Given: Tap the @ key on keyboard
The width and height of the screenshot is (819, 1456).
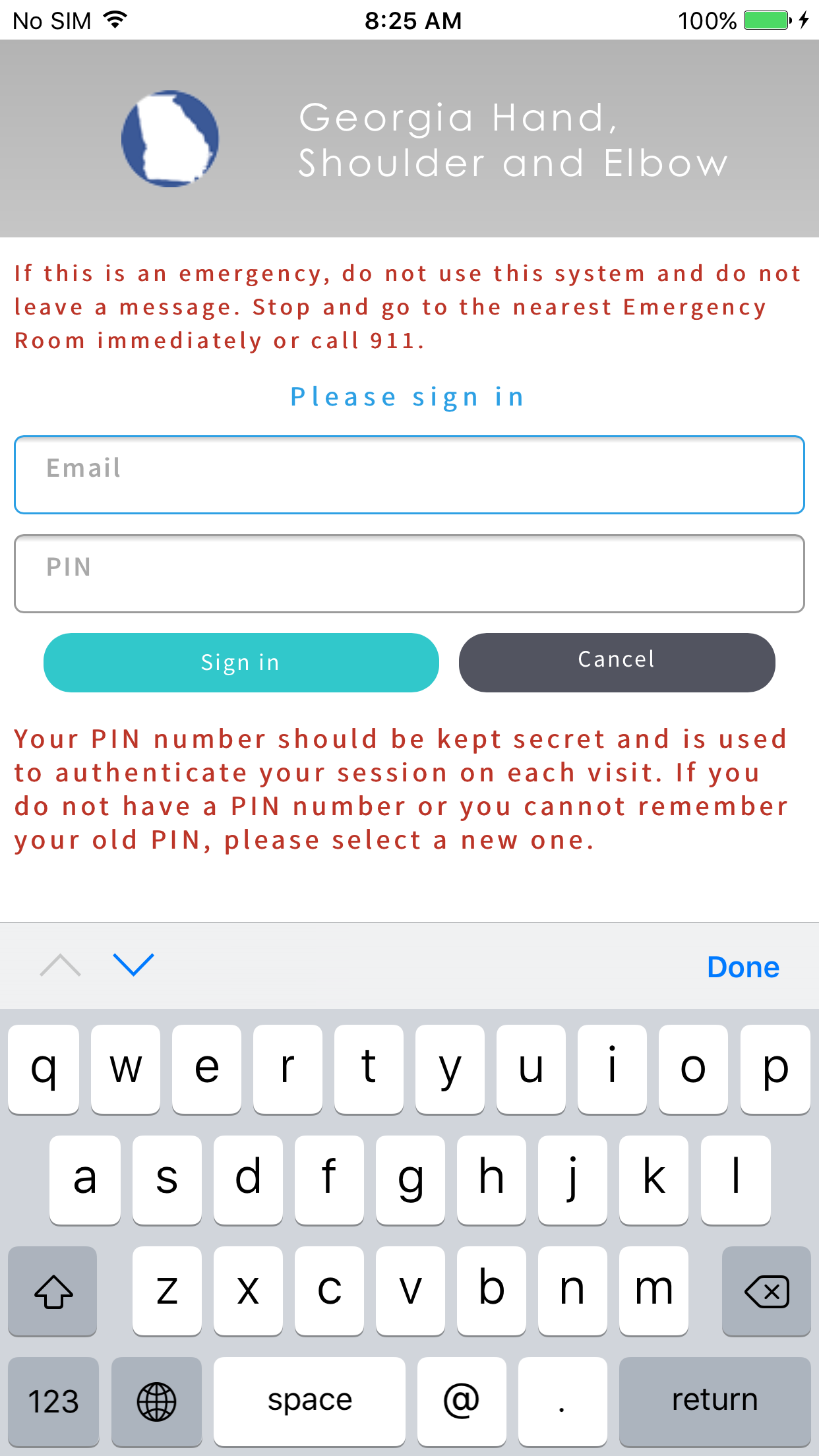Looking at the screenshot, I should point(461,1401).
